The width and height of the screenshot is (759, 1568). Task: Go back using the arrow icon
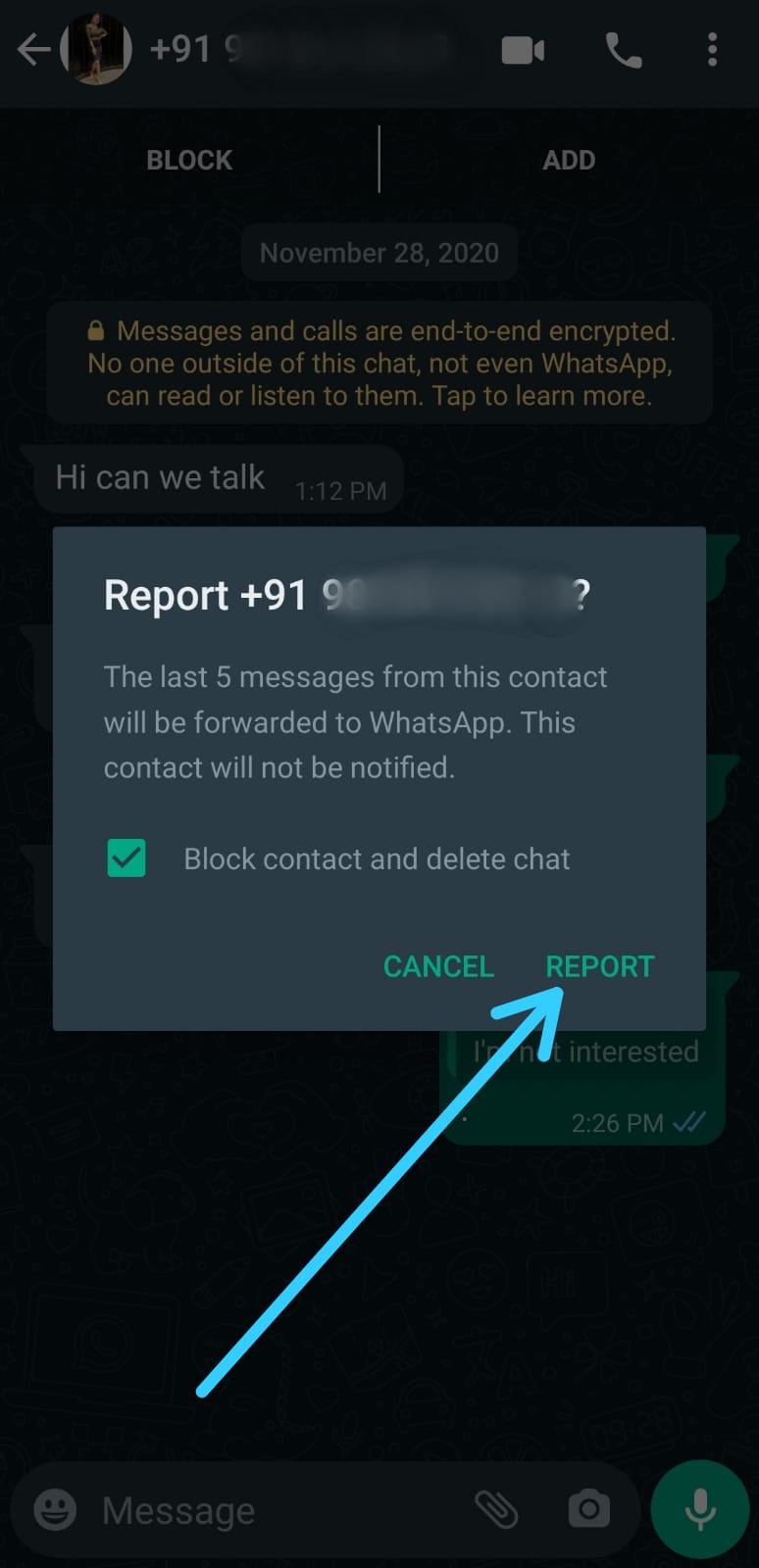(x=33, y=49)
